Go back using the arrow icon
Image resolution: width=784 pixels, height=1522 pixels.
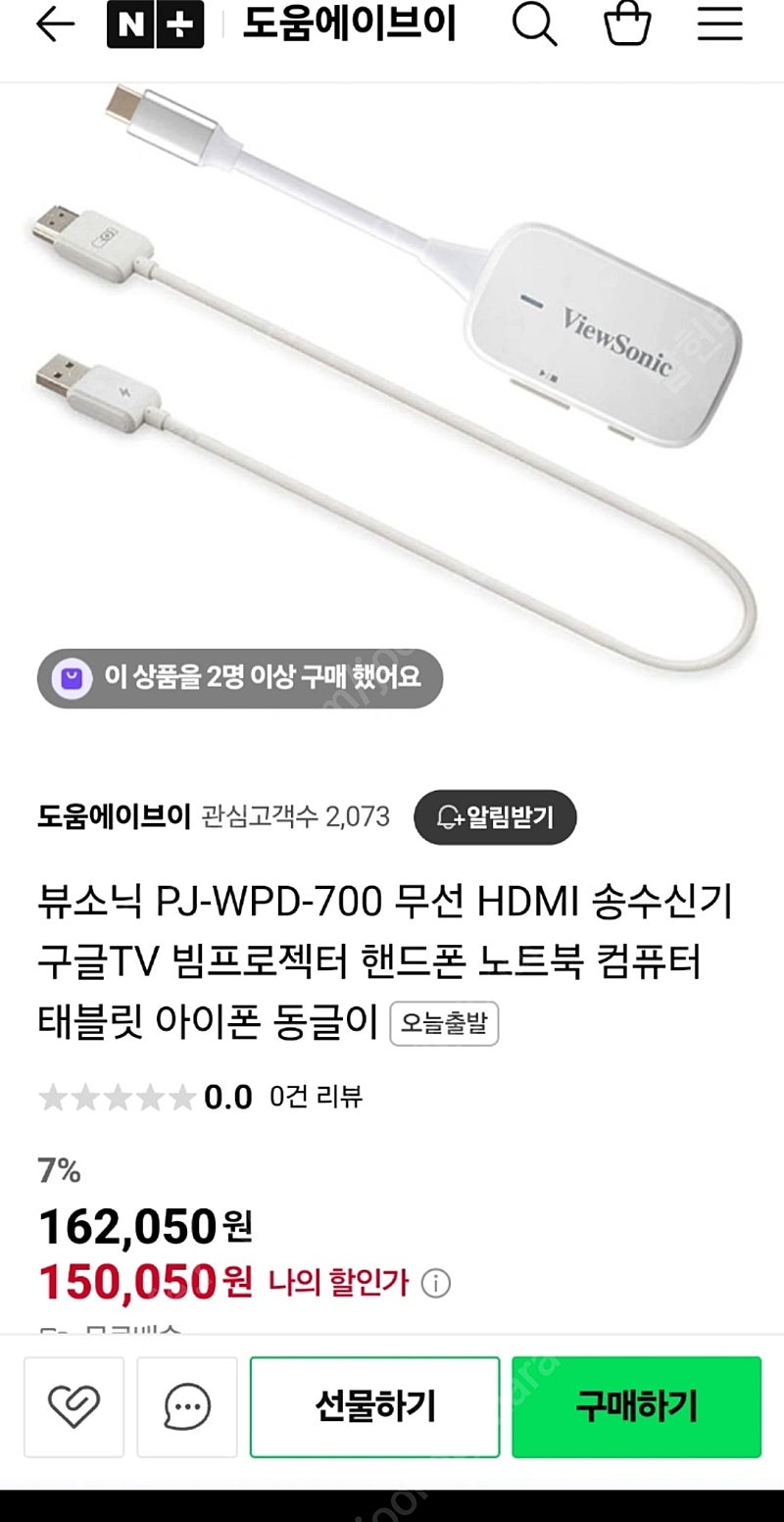pyautogui.click(x=55, y=25)
